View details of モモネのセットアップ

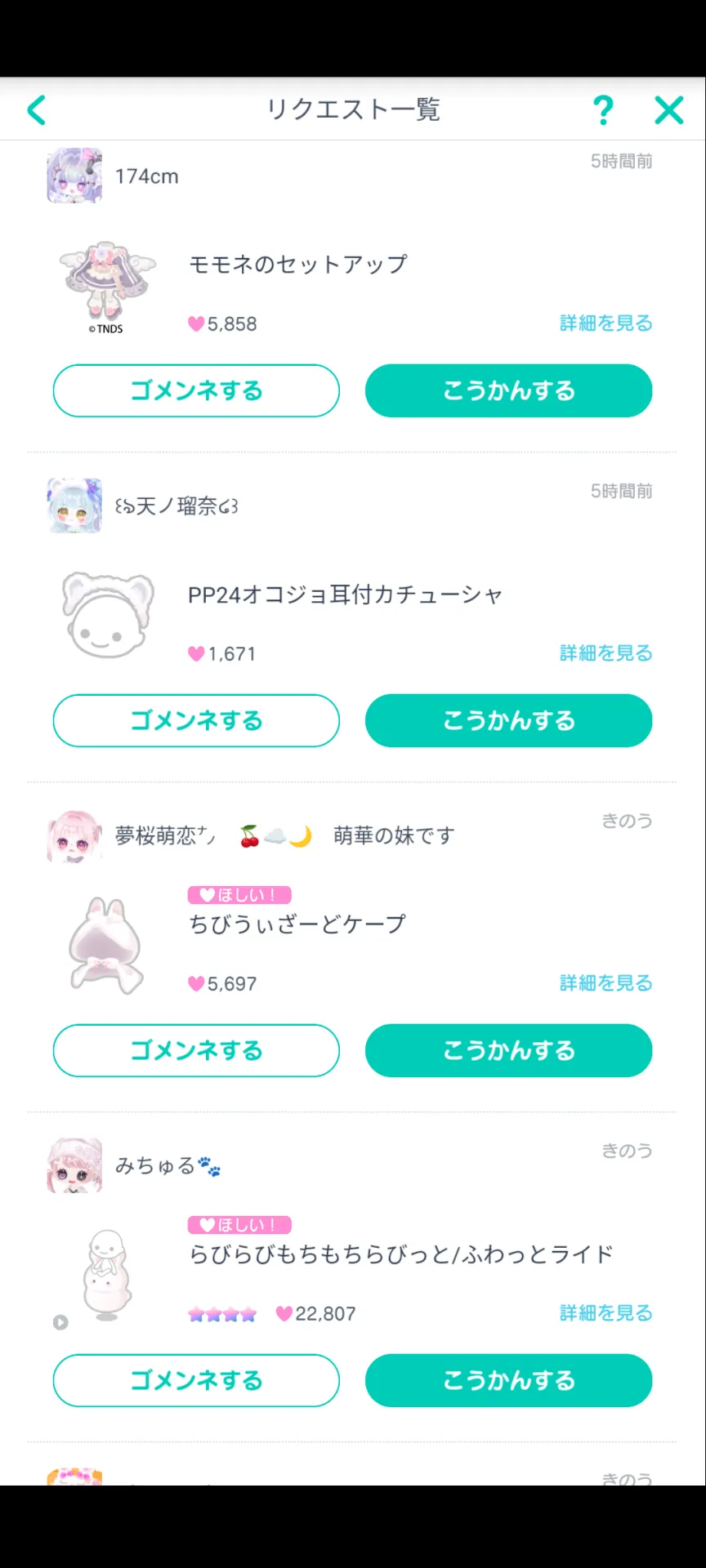point(605,323)
